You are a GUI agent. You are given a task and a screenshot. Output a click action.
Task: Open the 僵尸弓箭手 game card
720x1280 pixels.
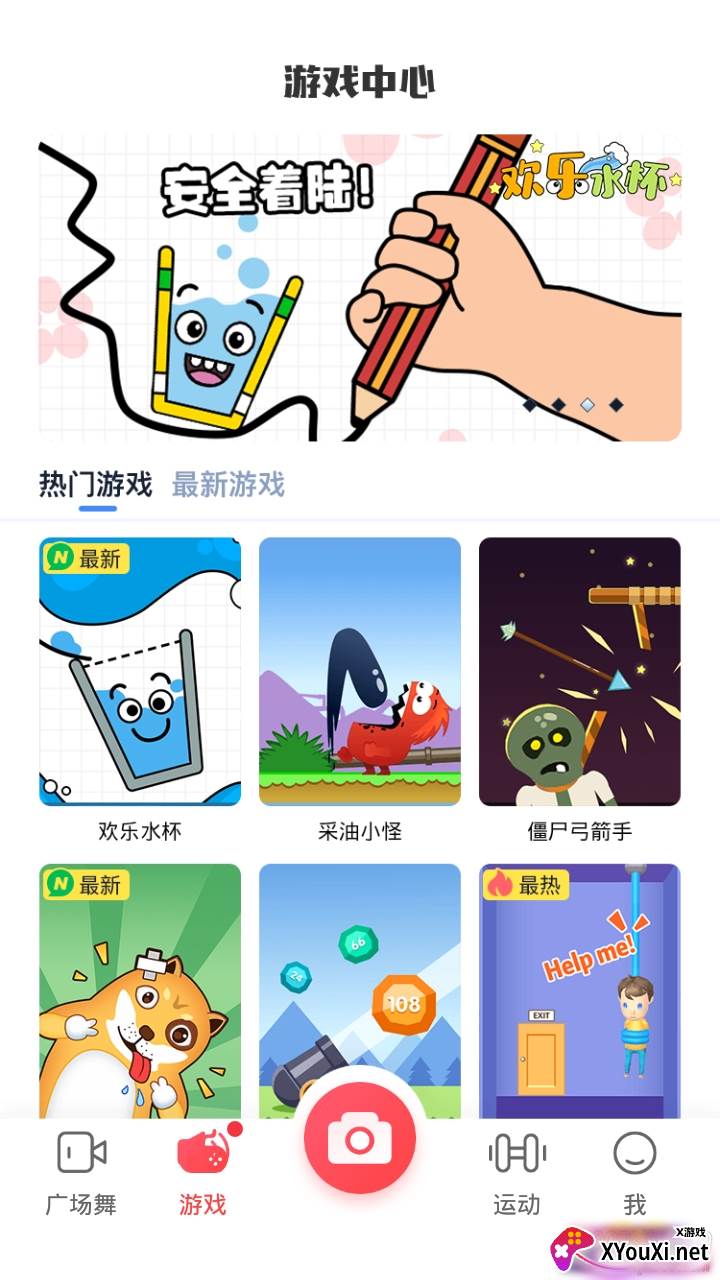tap(580, 672)
